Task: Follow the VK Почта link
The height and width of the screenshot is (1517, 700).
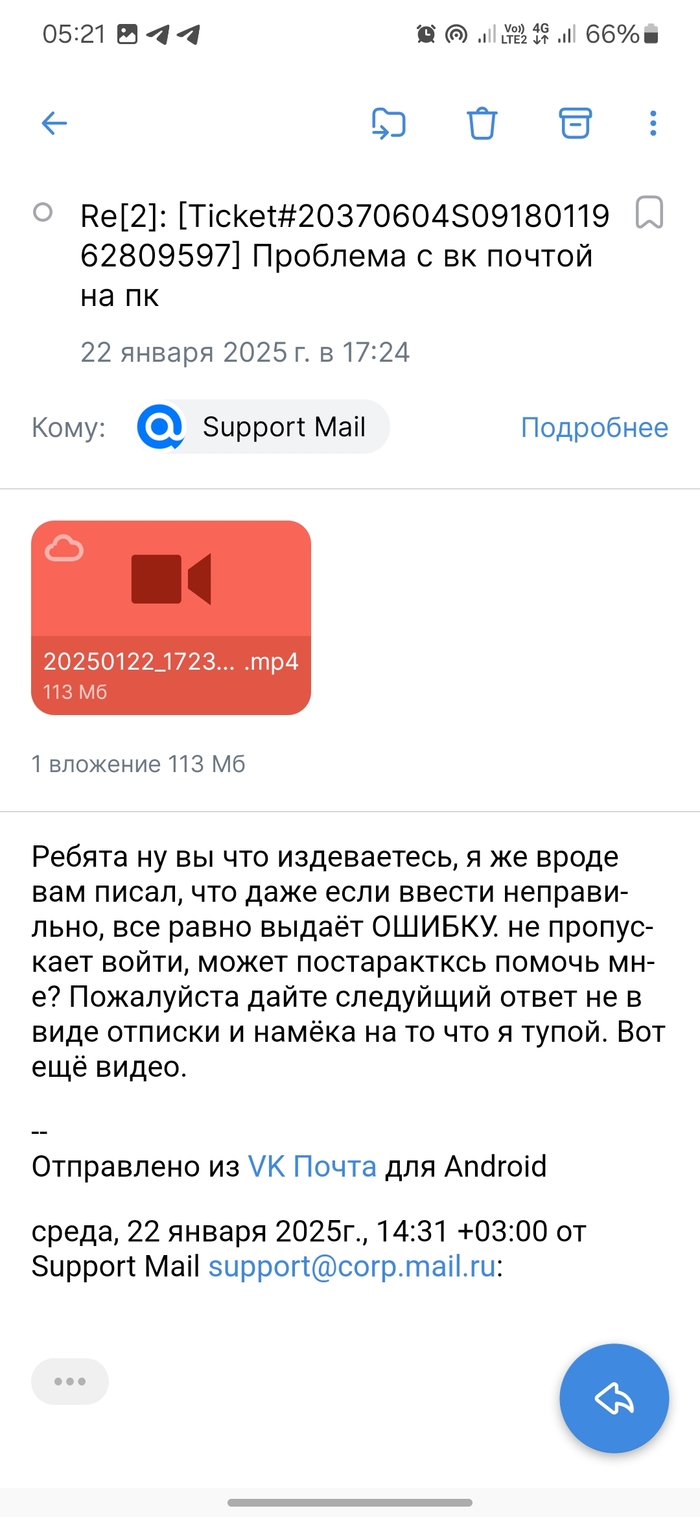Action: pyautogui.click(x=312, y=1166)
